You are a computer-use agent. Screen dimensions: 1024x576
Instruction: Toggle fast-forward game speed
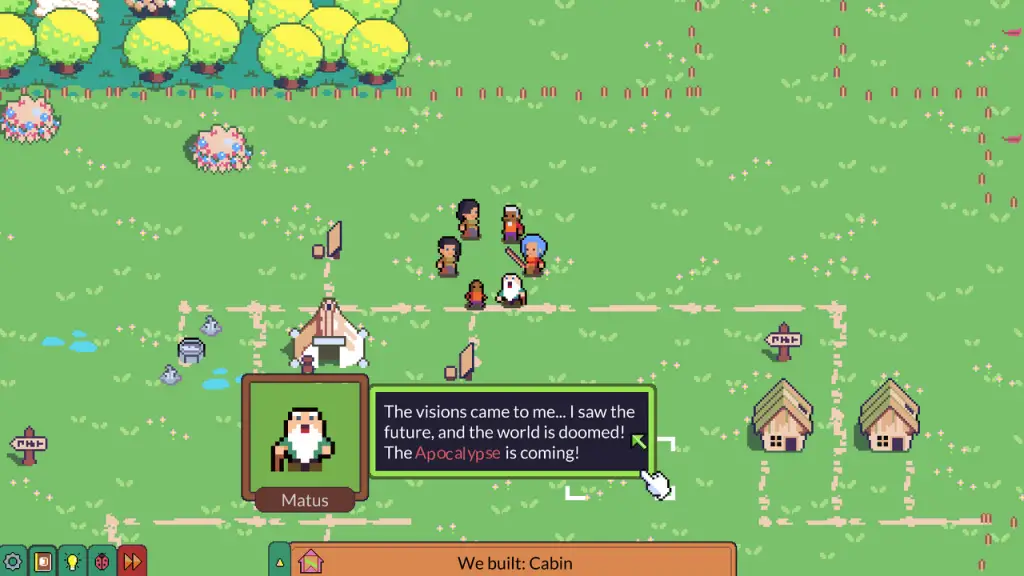132,562
